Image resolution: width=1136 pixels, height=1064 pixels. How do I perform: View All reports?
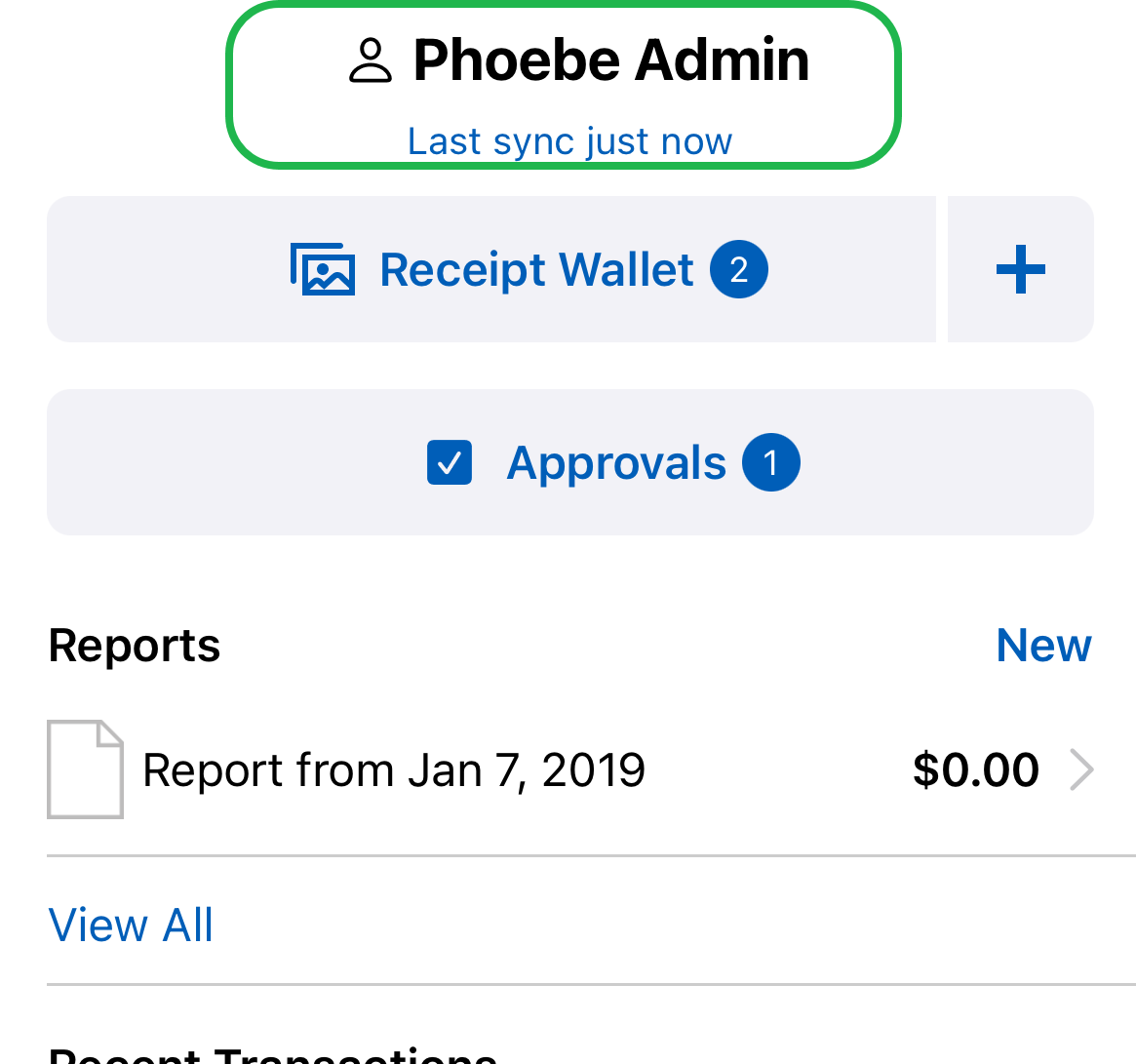(x=131, y=925)
